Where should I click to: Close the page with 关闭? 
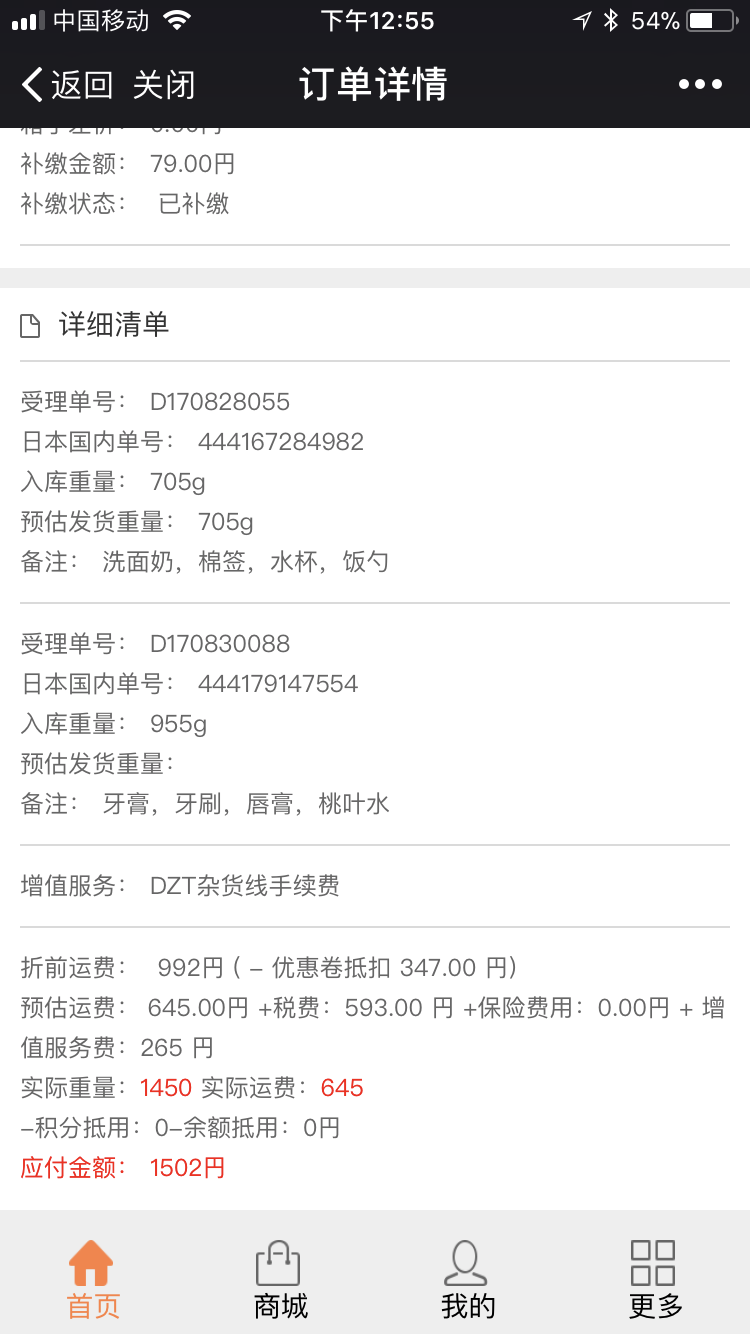coord(164,85)
